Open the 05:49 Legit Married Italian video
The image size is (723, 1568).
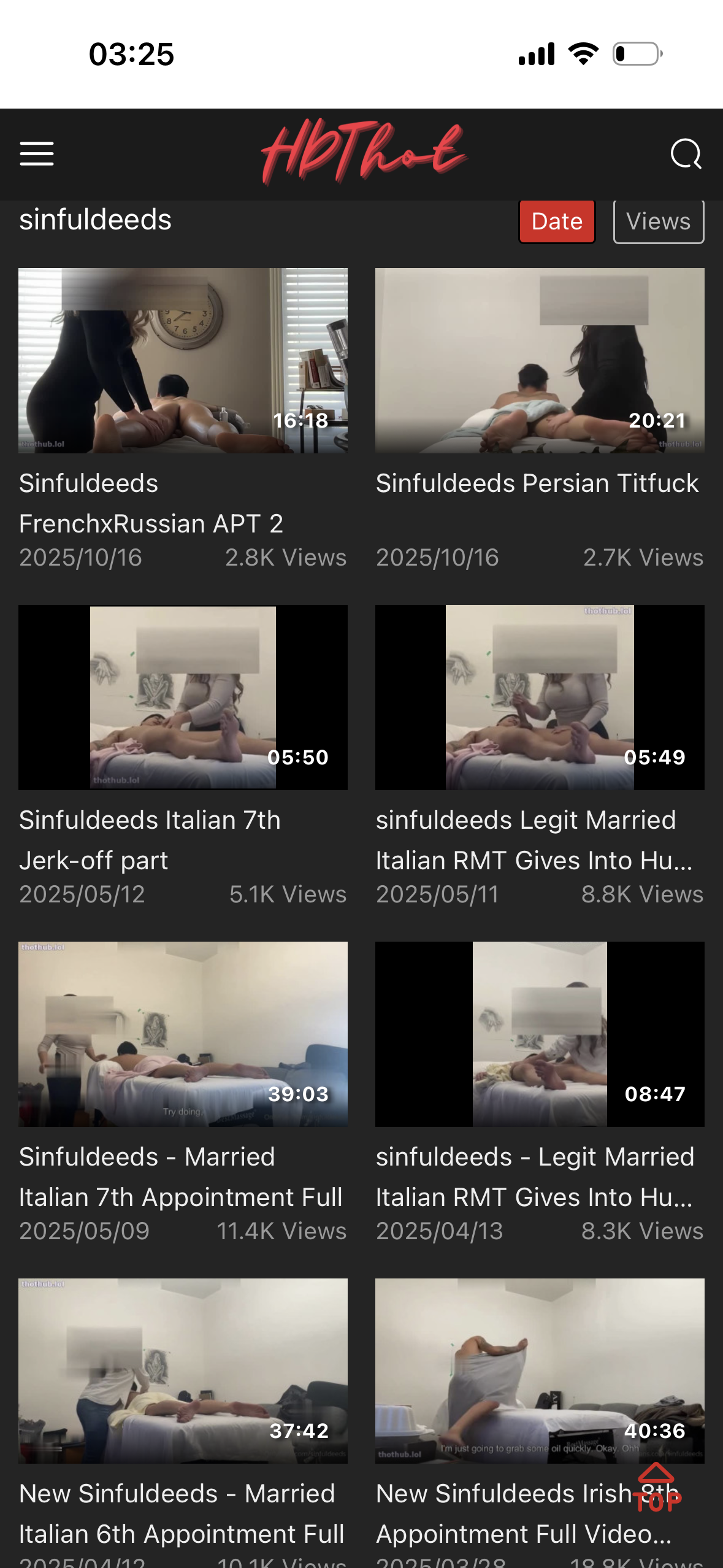click(540, 698)
